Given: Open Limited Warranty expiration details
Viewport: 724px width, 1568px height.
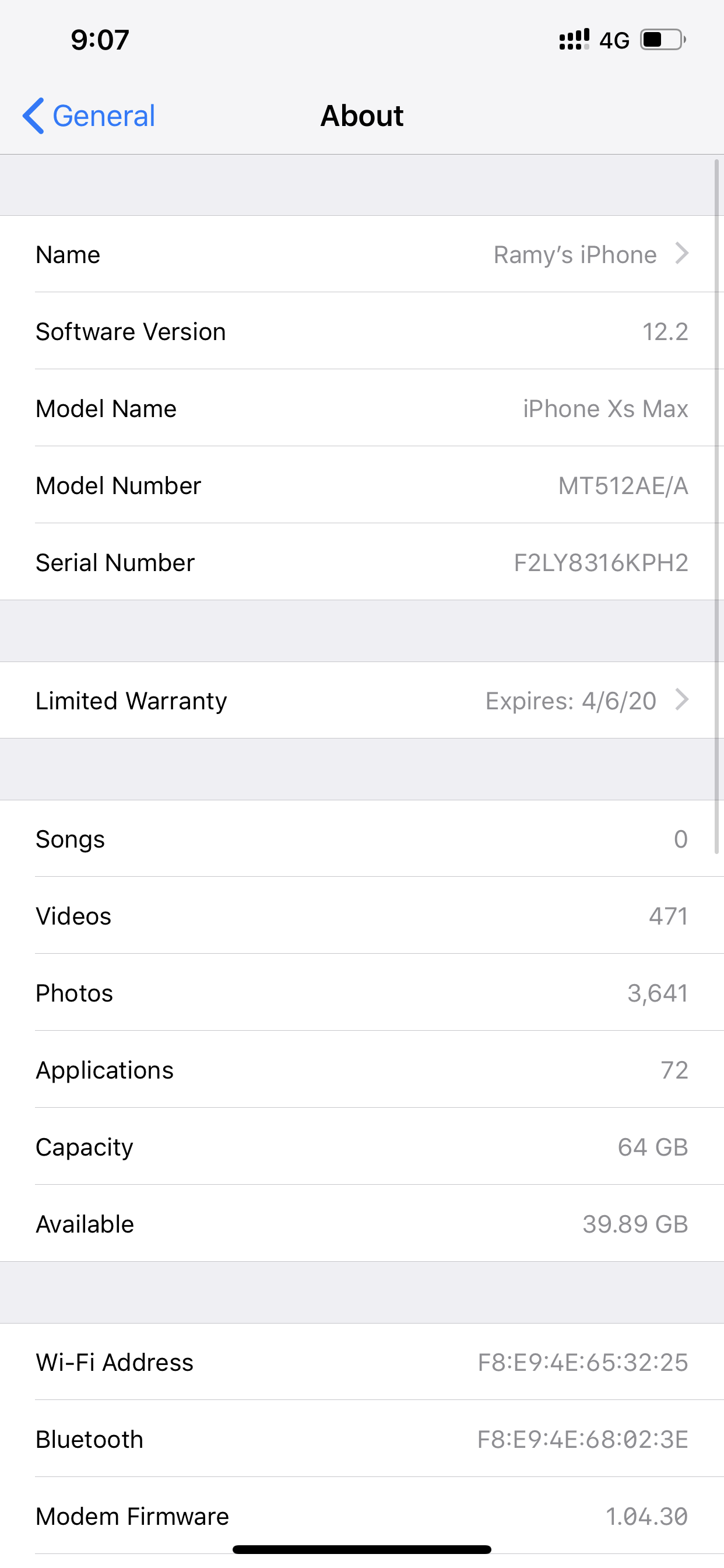Looking at the screenshot, I should point(362,700).
